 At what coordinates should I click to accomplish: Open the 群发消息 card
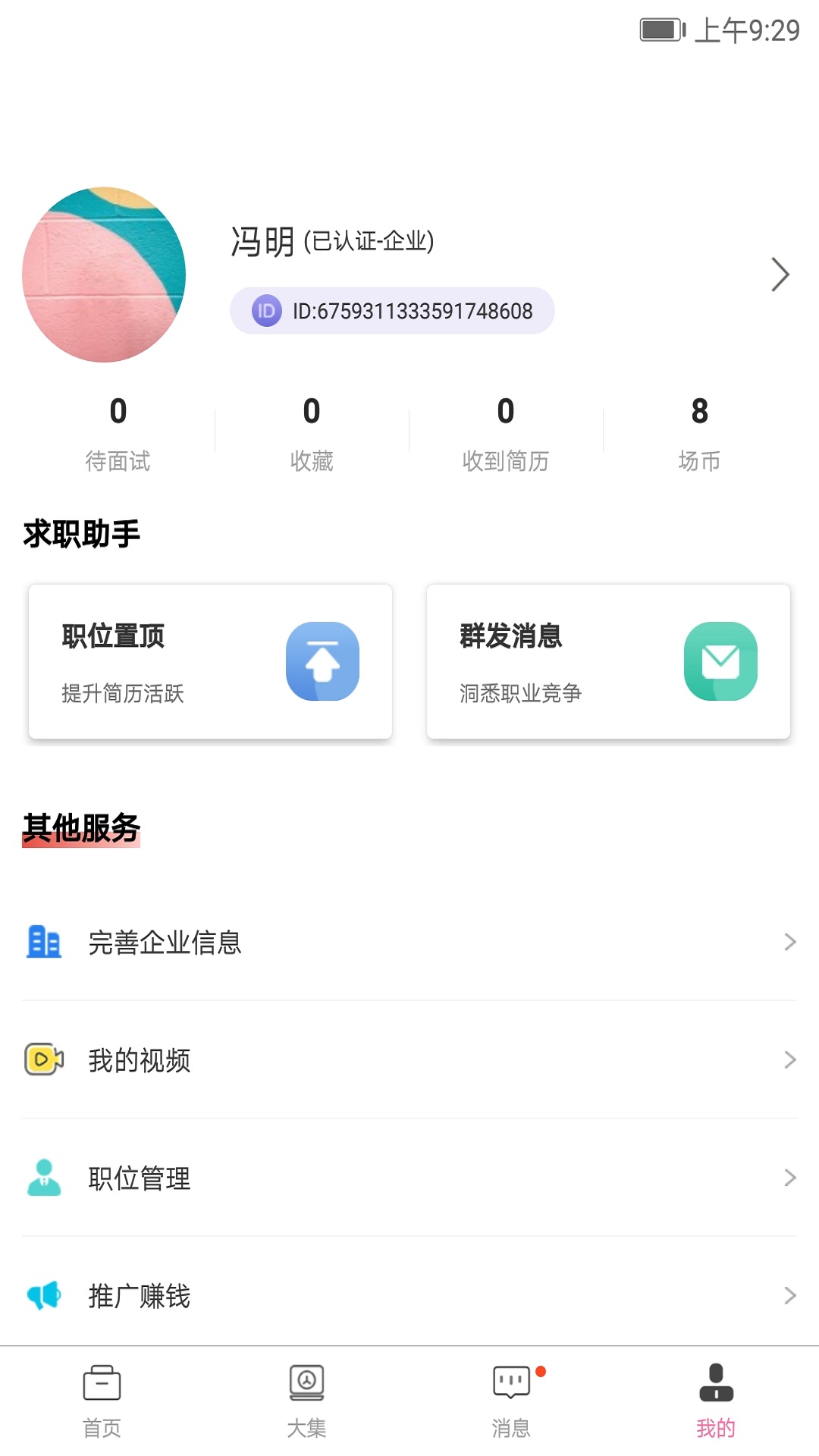click(x=608, y=661)
